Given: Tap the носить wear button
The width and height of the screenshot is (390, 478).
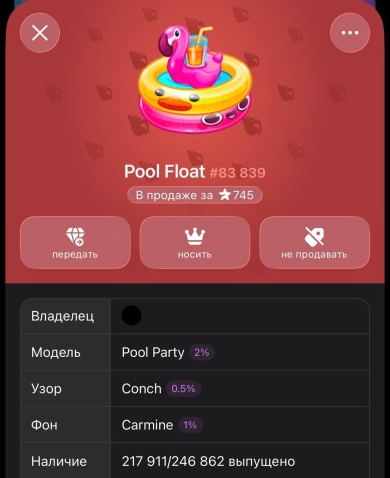Looking at the screenshot, I should [x=195, y=242].
